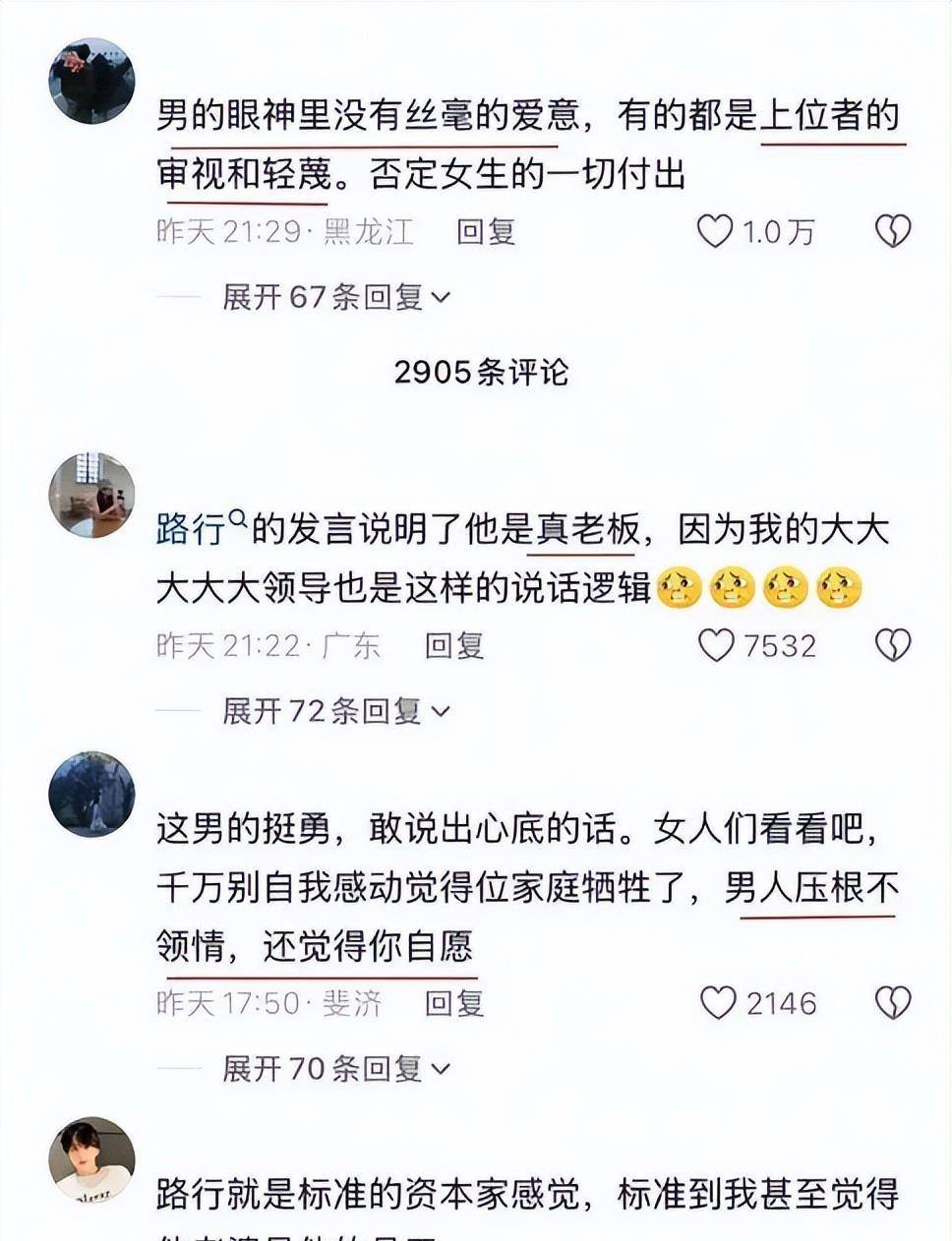
Task: Reply to the 黑龙江 comment
Action: tap(486, 231)
